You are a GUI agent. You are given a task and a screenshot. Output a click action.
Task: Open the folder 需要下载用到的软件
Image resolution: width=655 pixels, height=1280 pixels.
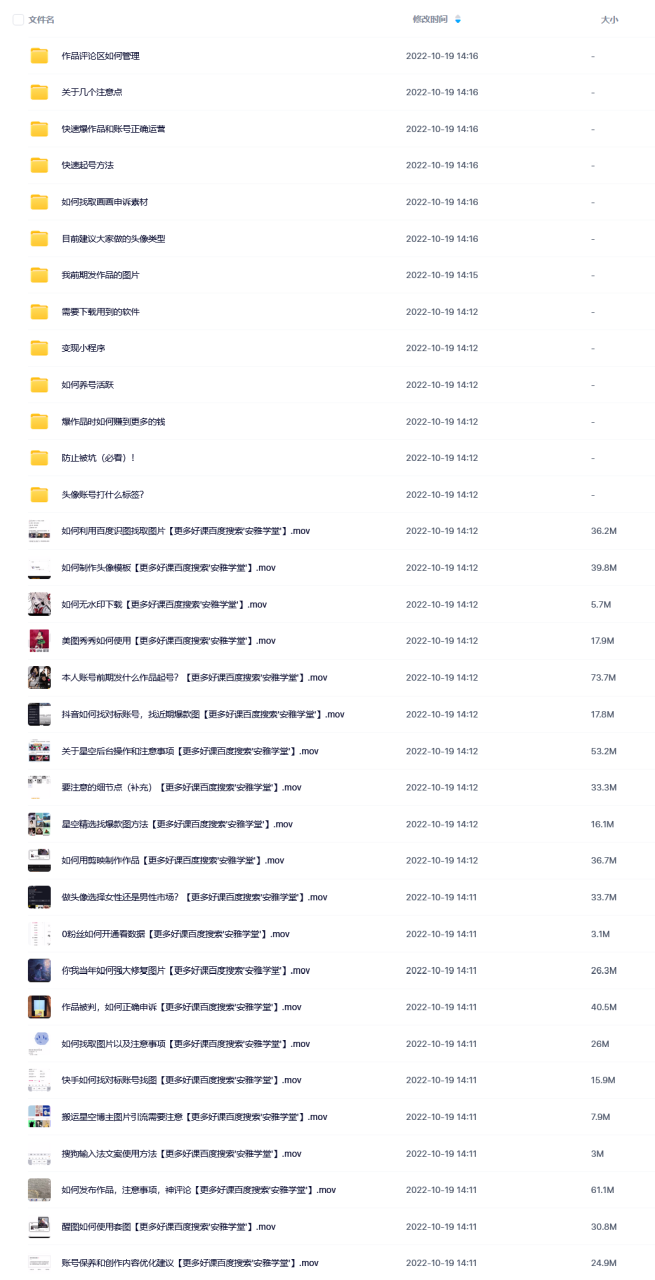click(100, 312)
